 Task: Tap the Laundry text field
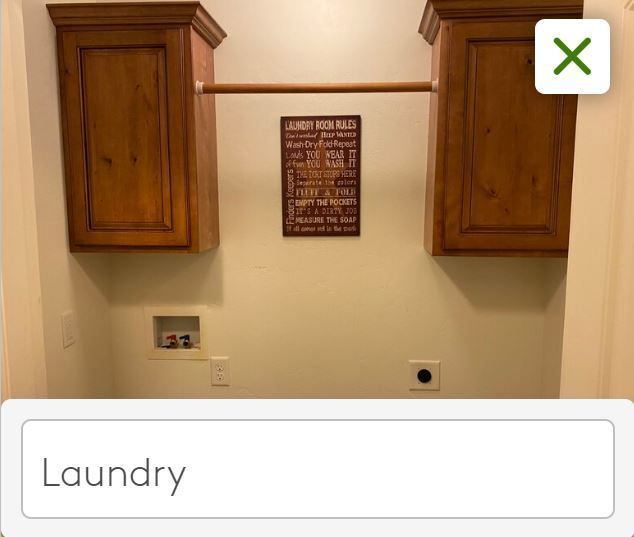point(318,469)
